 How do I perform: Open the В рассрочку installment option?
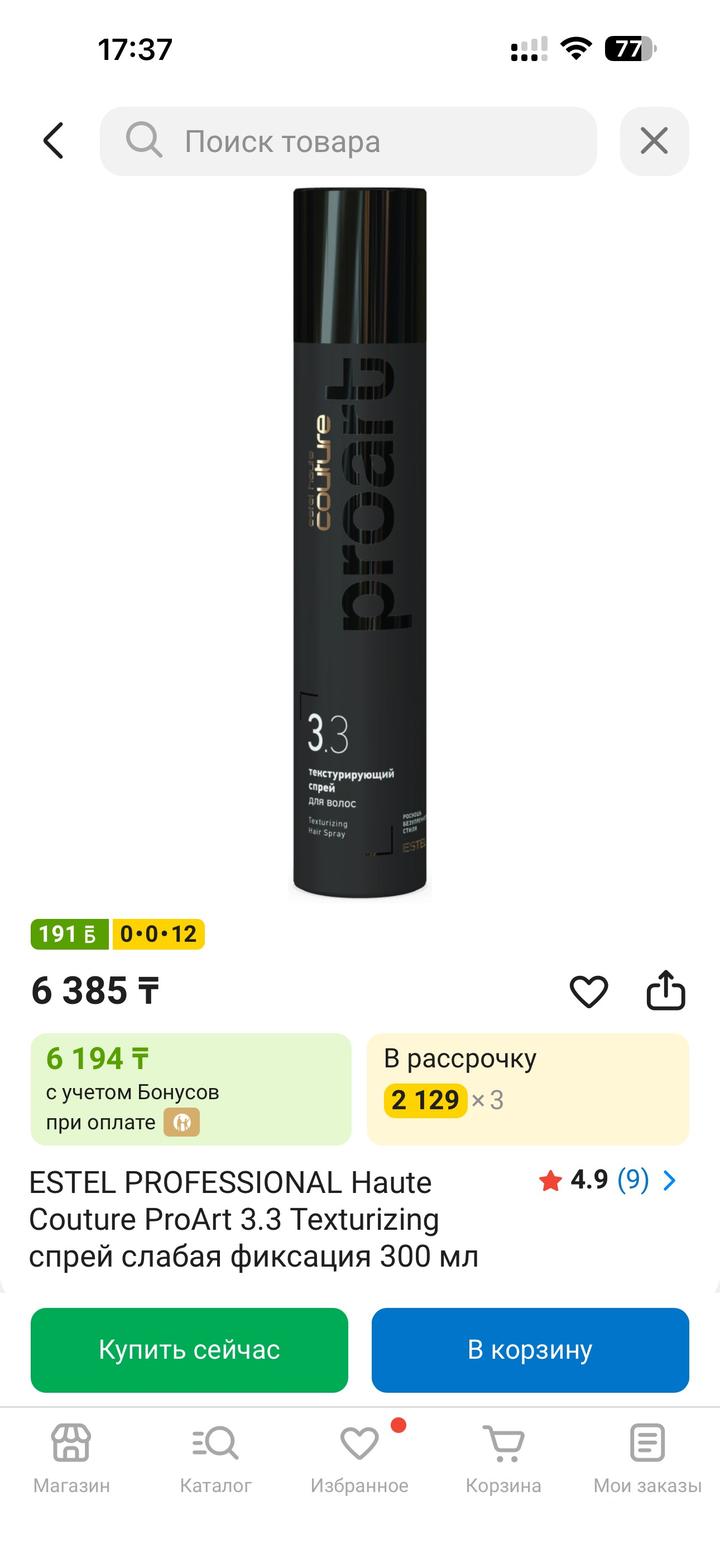[x=527, y=1089]
